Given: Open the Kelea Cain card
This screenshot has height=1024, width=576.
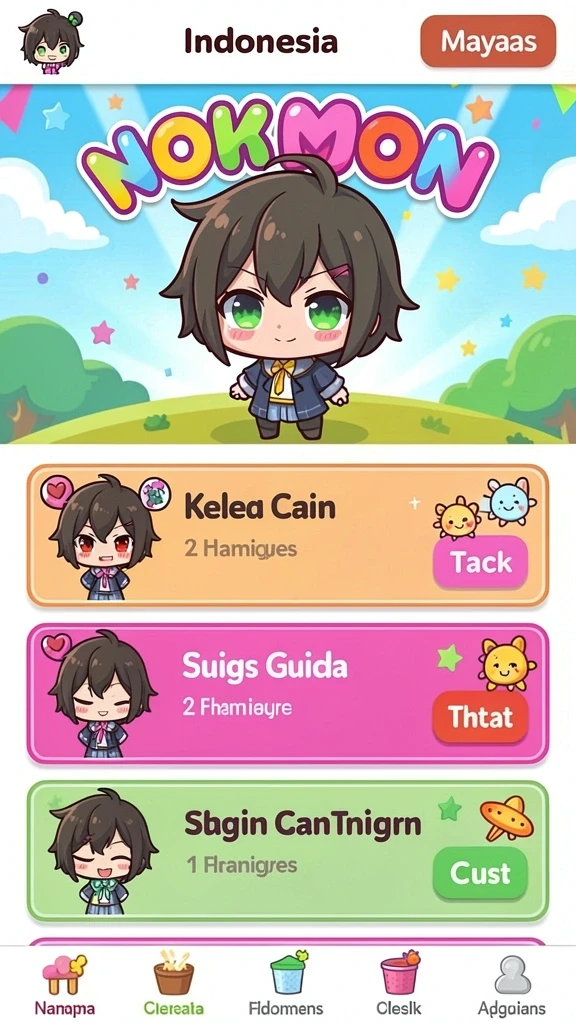Looking at the screenshot, I should tap(288, 536).
